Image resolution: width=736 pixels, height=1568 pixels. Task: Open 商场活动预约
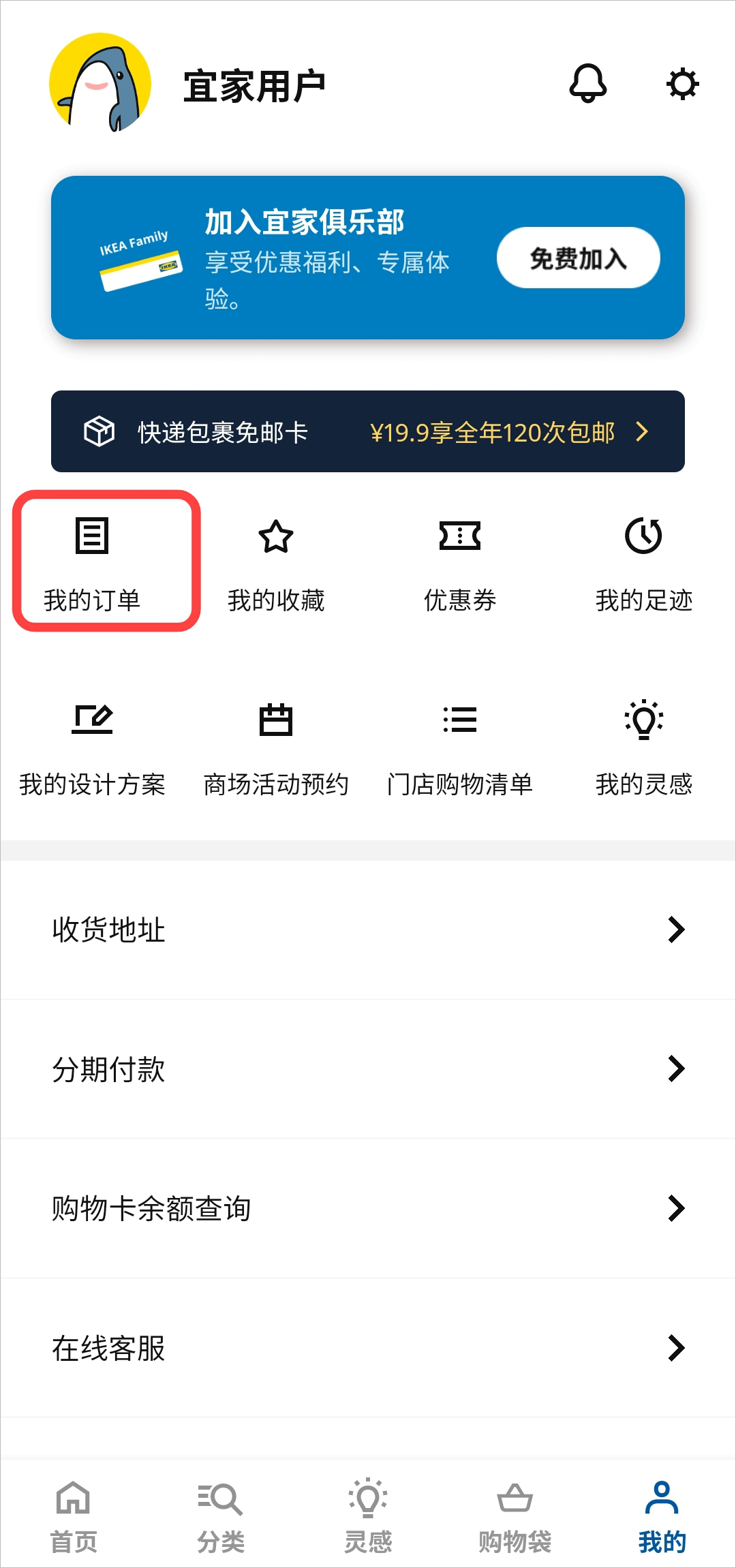point(276,748)
